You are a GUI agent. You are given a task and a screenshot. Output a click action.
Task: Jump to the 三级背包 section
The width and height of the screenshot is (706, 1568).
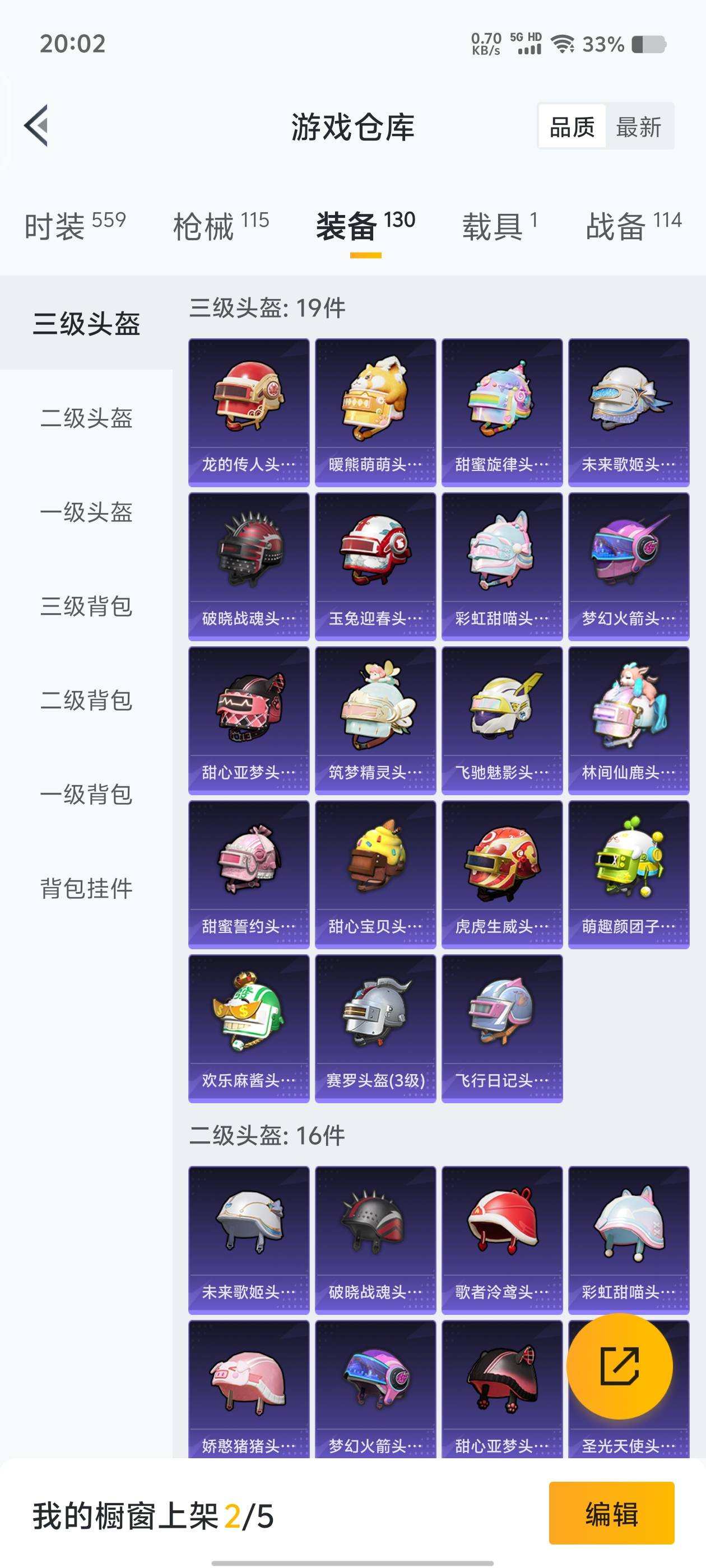click(x=88, y=607)
